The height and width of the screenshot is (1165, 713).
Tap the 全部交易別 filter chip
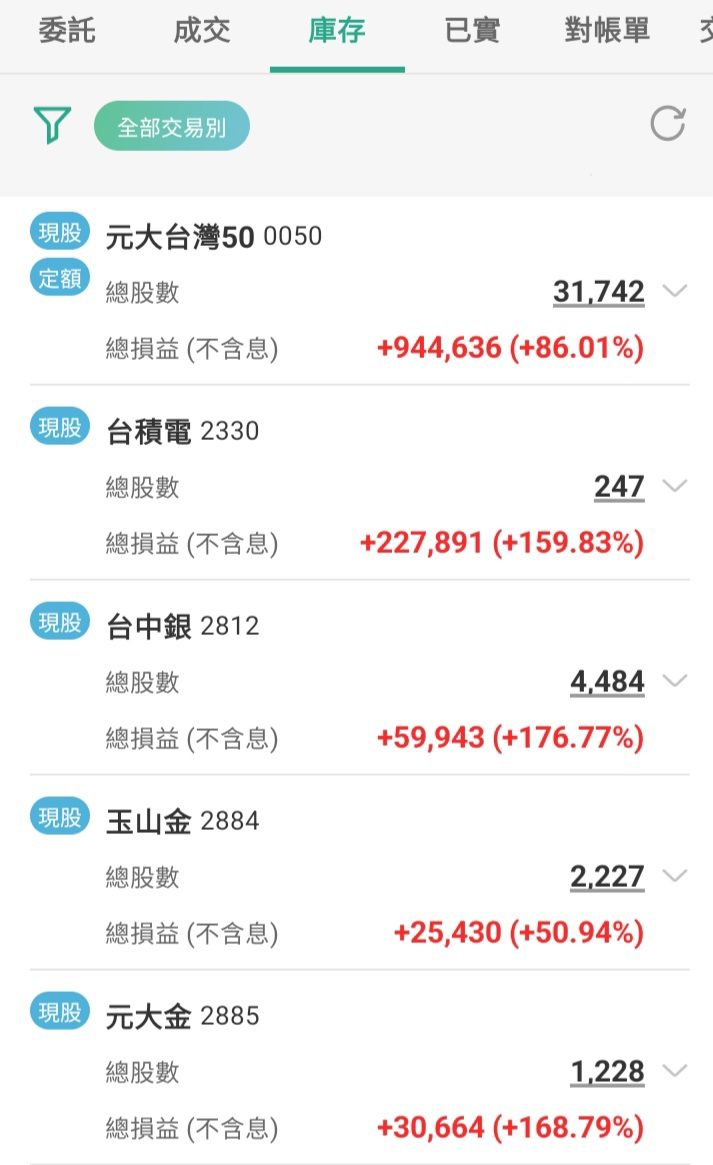(171, 128)
